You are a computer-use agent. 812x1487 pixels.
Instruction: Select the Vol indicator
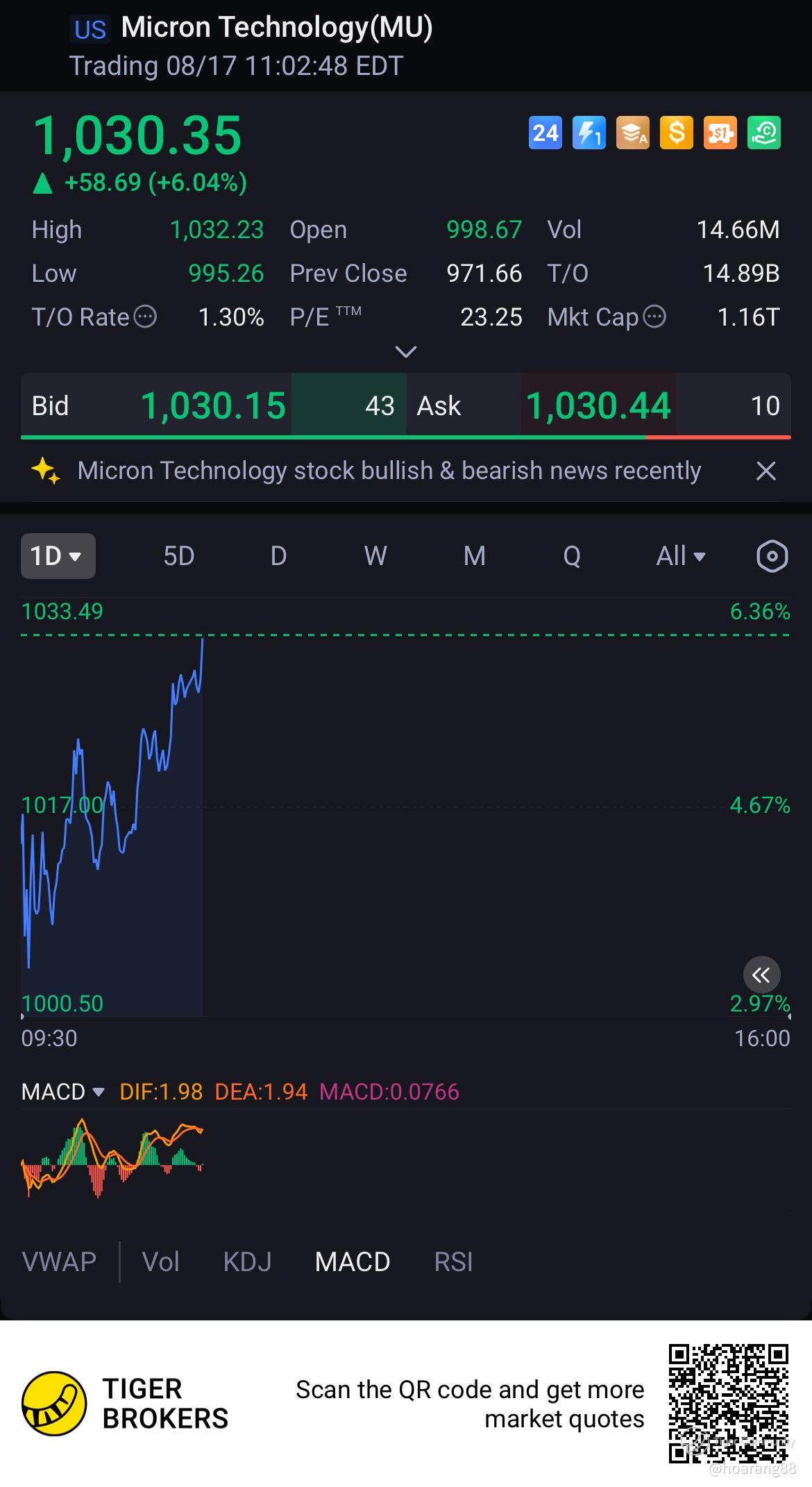pos(160,1261)
